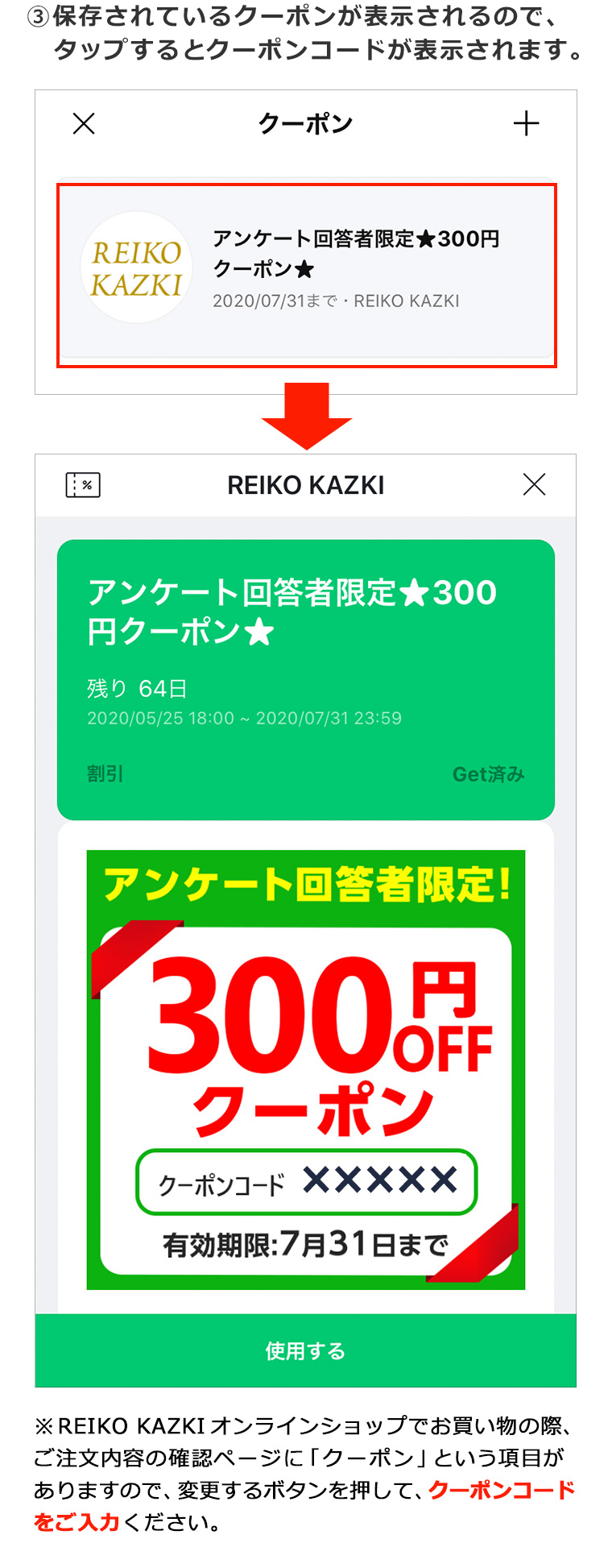This screenshot has width=612, height=1568.
Task: Tap the plus icon to add a coupon
Action: (x=527, y=123)
